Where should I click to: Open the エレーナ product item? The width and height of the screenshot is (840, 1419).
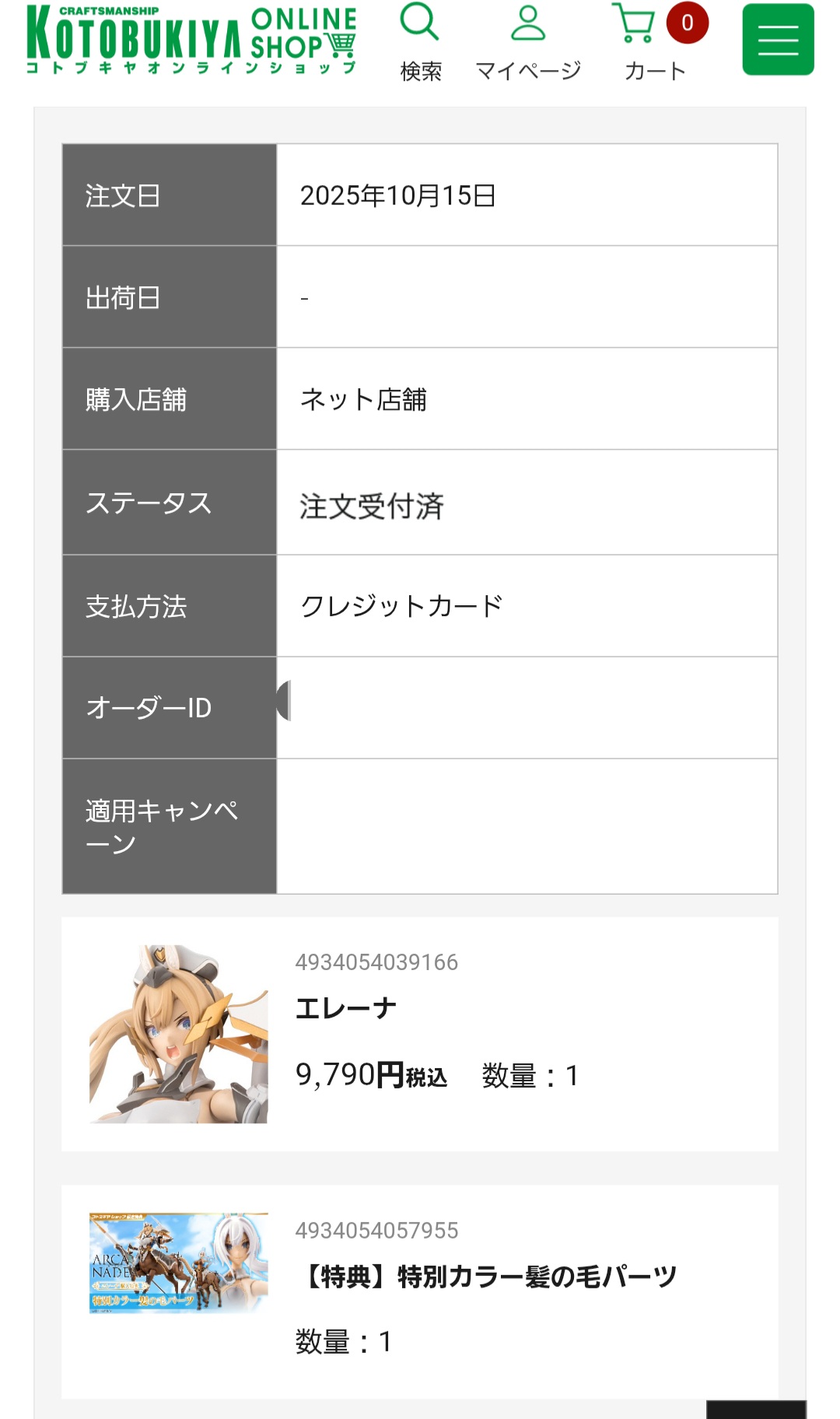(346, 1008)
